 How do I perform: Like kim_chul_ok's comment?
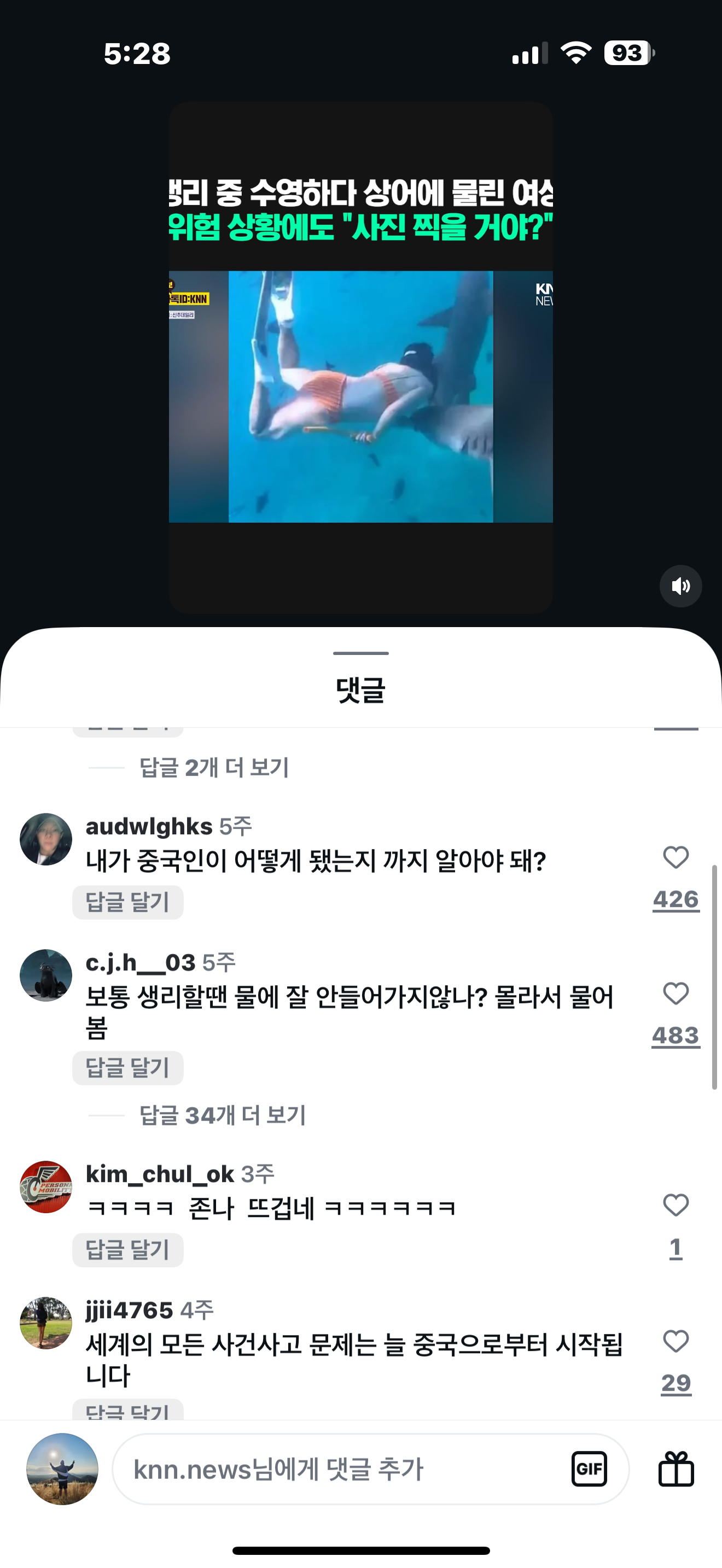tap(675, 1205)
